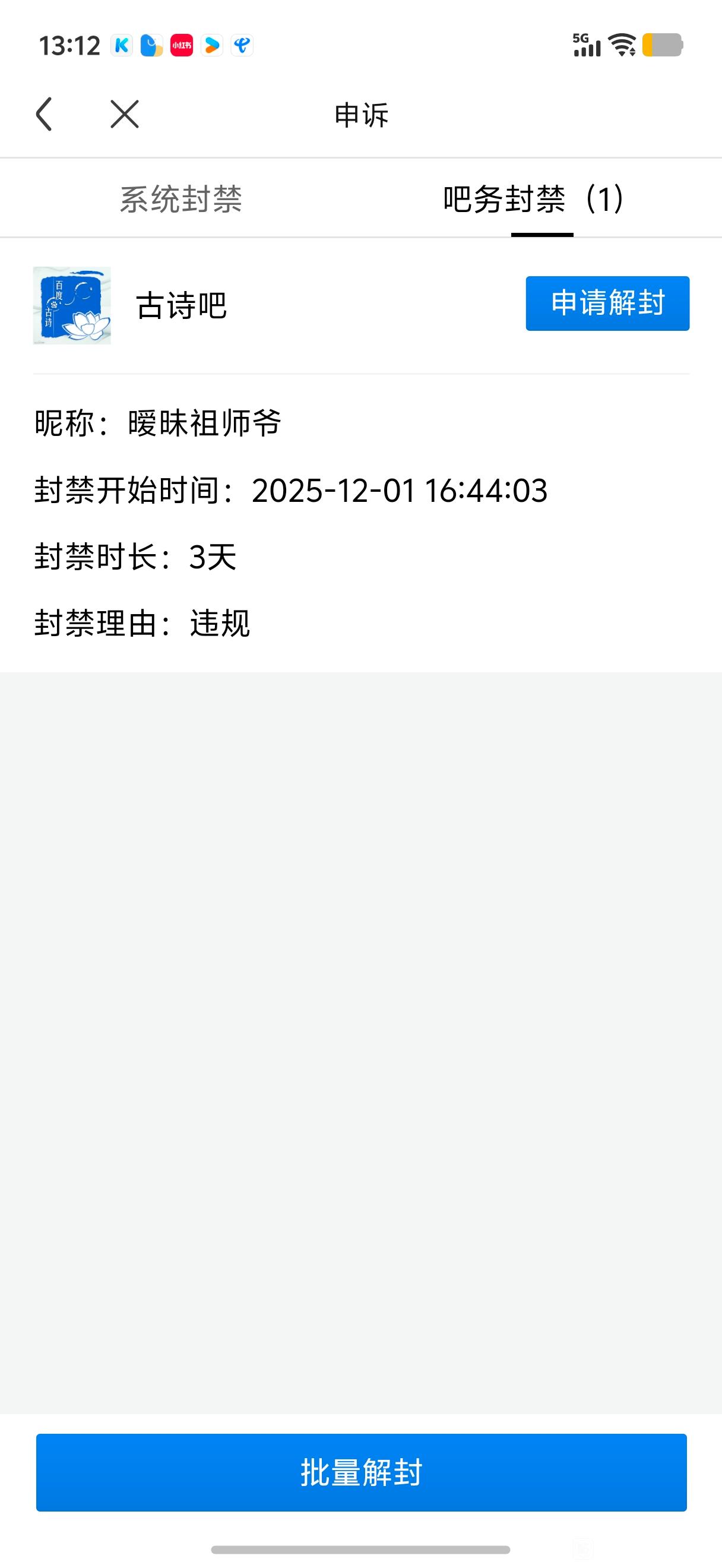Switch to the 系统封禁 tab
722x1568 pixels.
(x=180, y=199)
